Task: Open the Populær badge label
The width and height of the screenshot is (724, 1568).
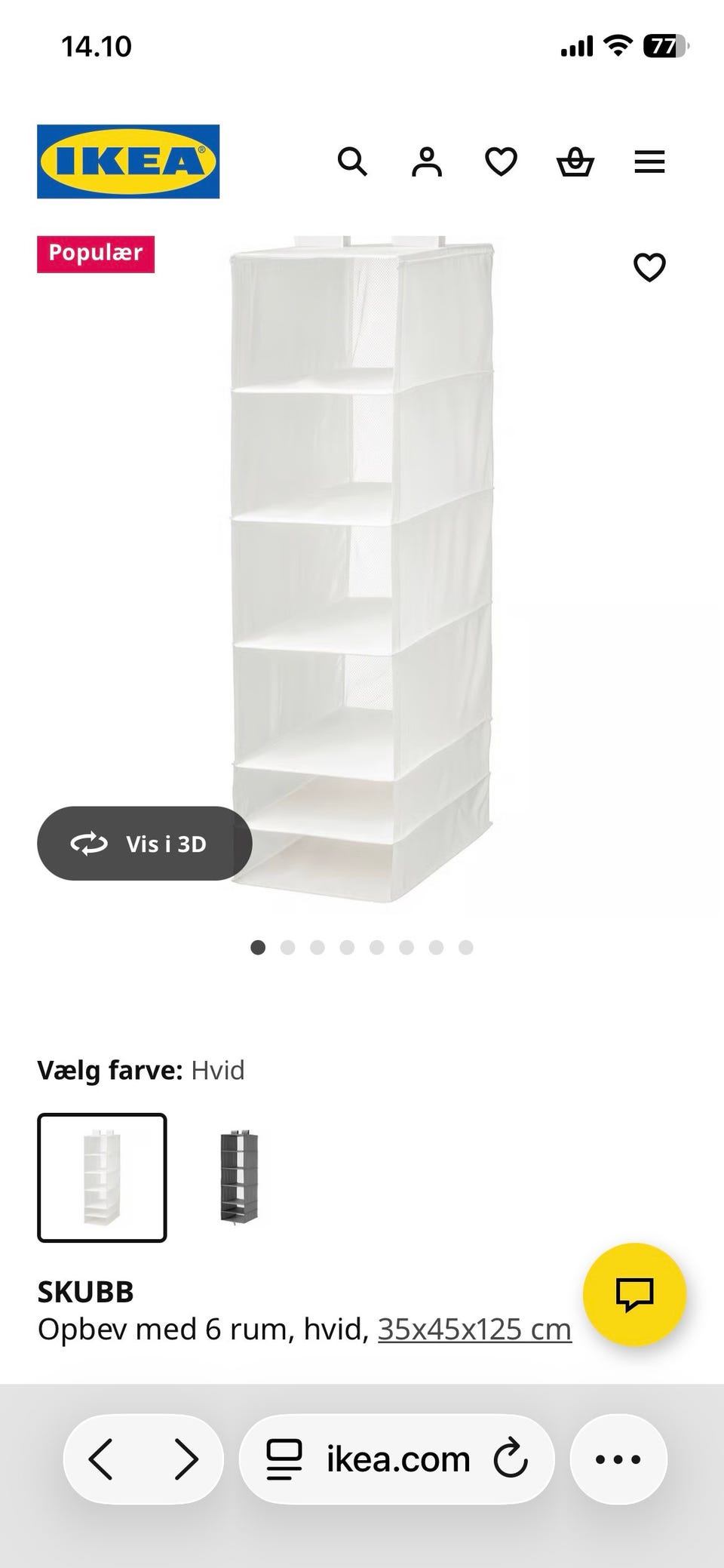Action: tap(96, 254)
